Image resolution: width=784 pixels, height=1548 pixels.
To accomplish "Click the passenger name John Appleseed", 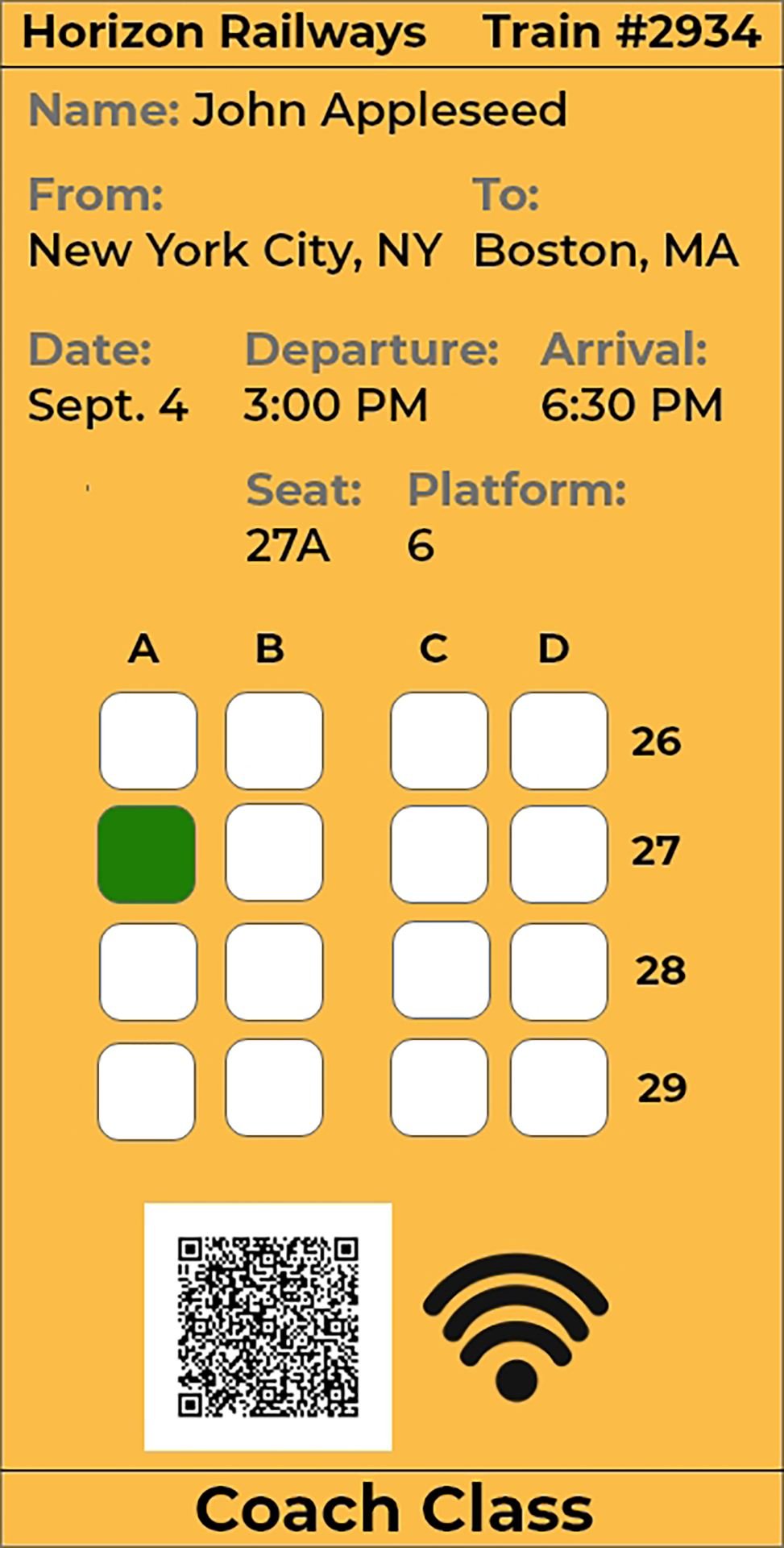I will (x=380, y=110).
